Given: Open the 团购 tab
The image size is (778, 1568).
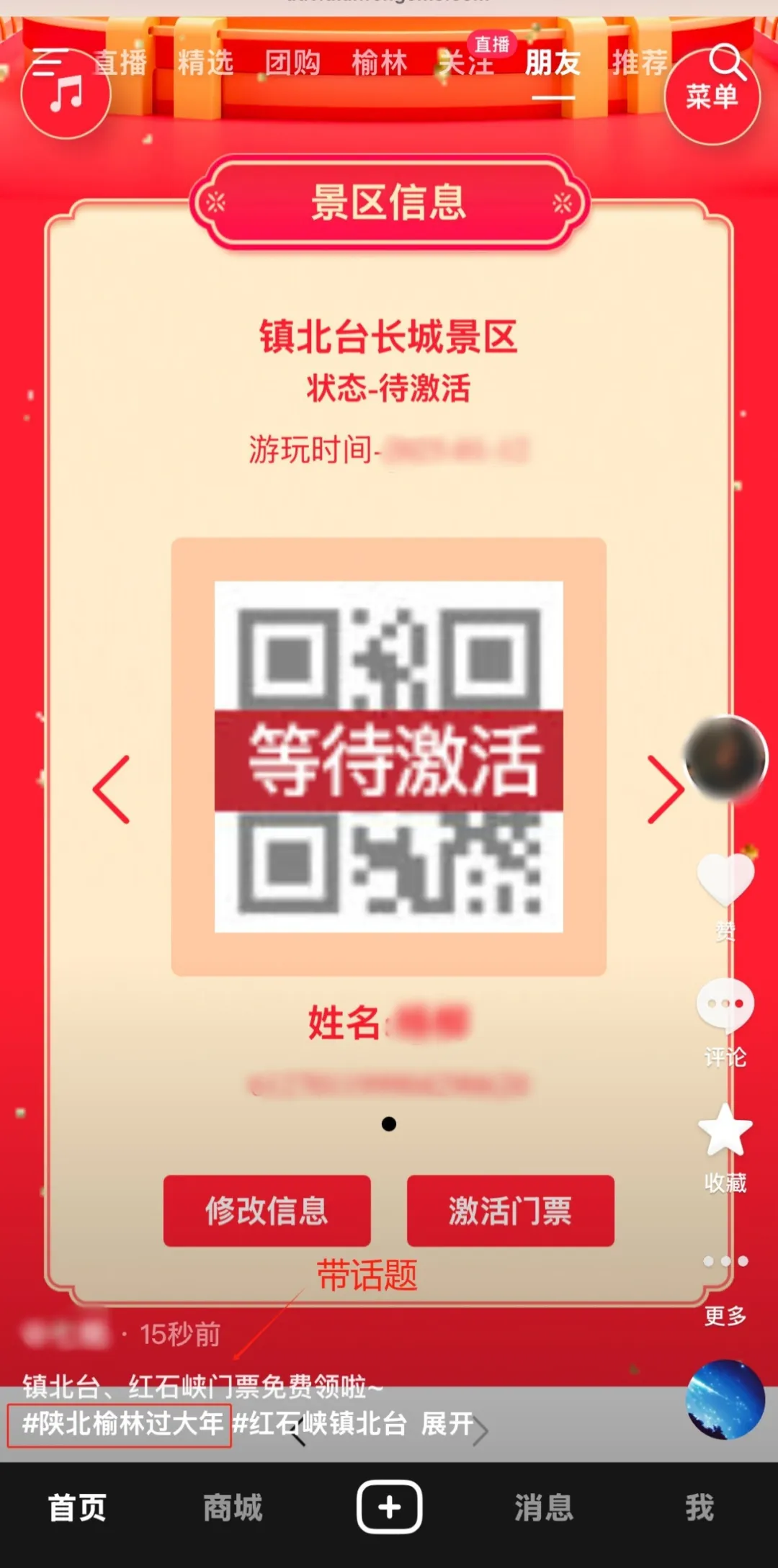Looking at the screenshot, I should click(x=292, y=63).
